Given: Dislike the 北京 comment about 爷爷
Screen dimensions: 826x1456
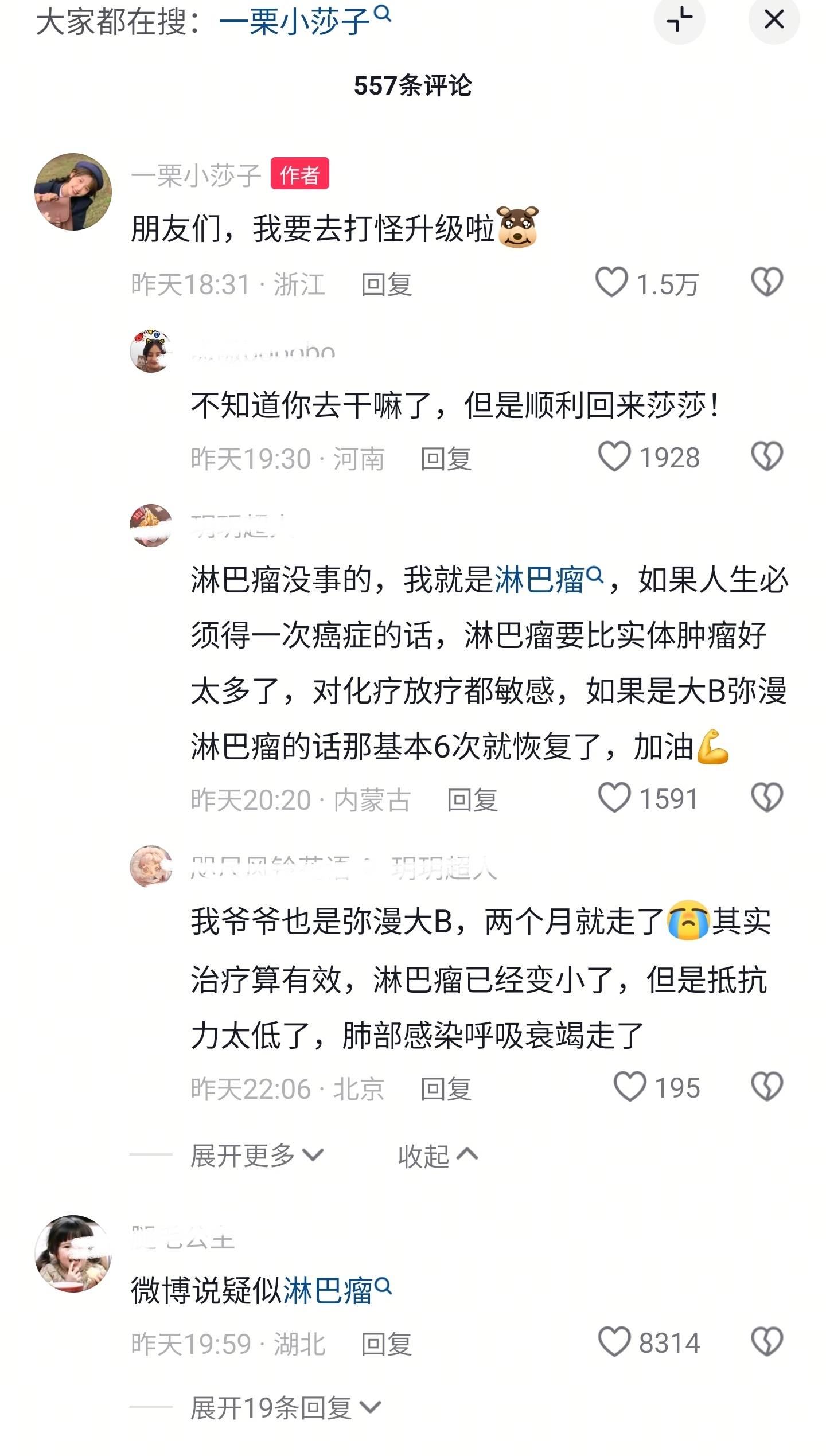Looking at the screenshot, I should point(766,1087).
